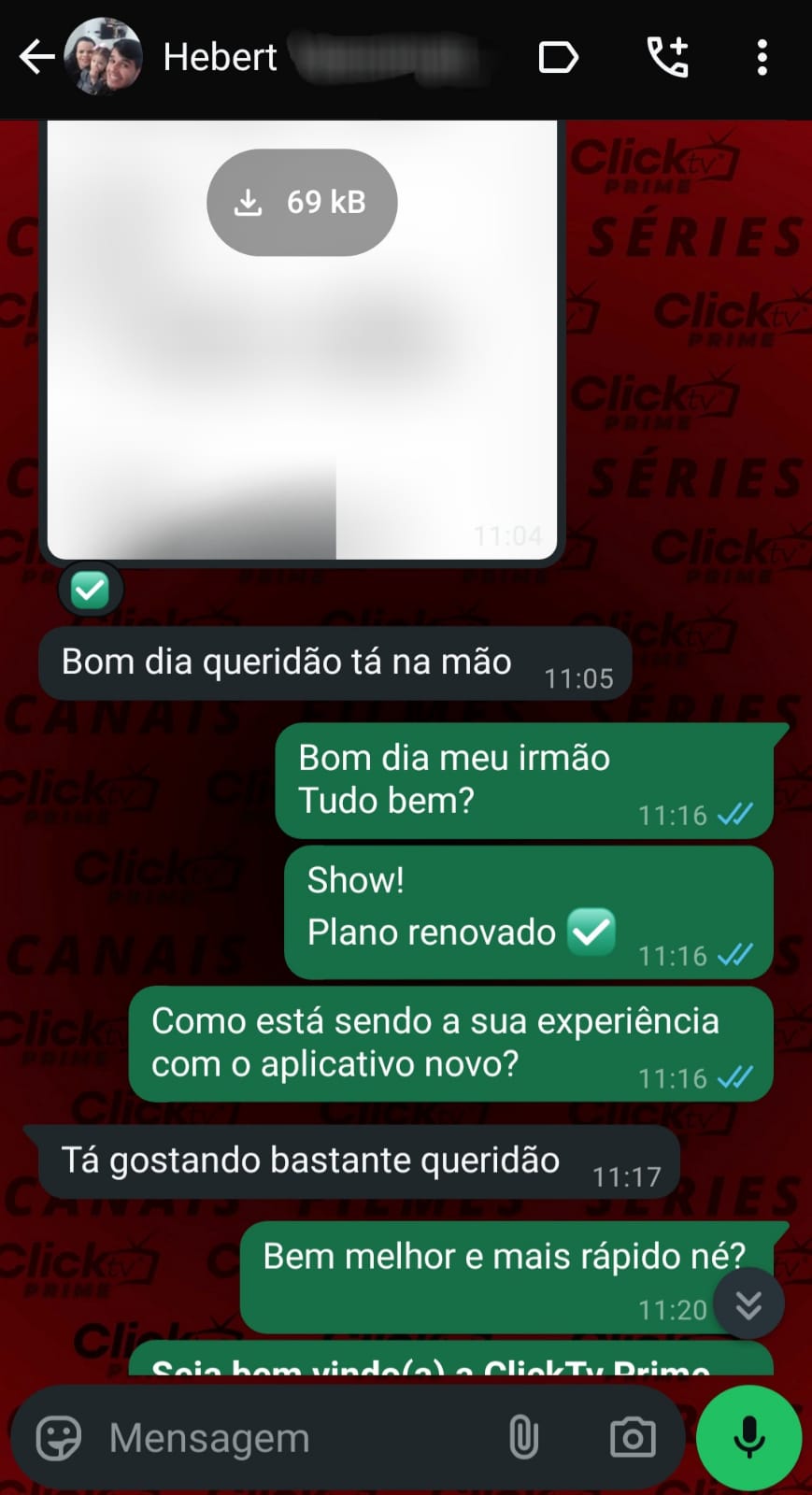Start a call with Hebert
Viewport: 812px width, 1495px height.
[668, 58]
